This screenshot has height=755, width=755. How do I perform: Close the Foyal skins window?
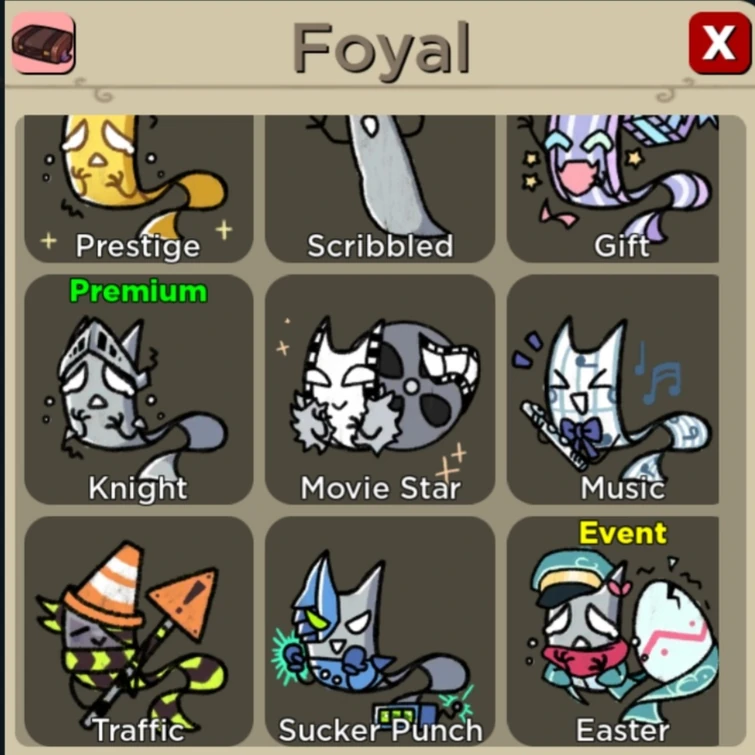(x=718, y=42)
